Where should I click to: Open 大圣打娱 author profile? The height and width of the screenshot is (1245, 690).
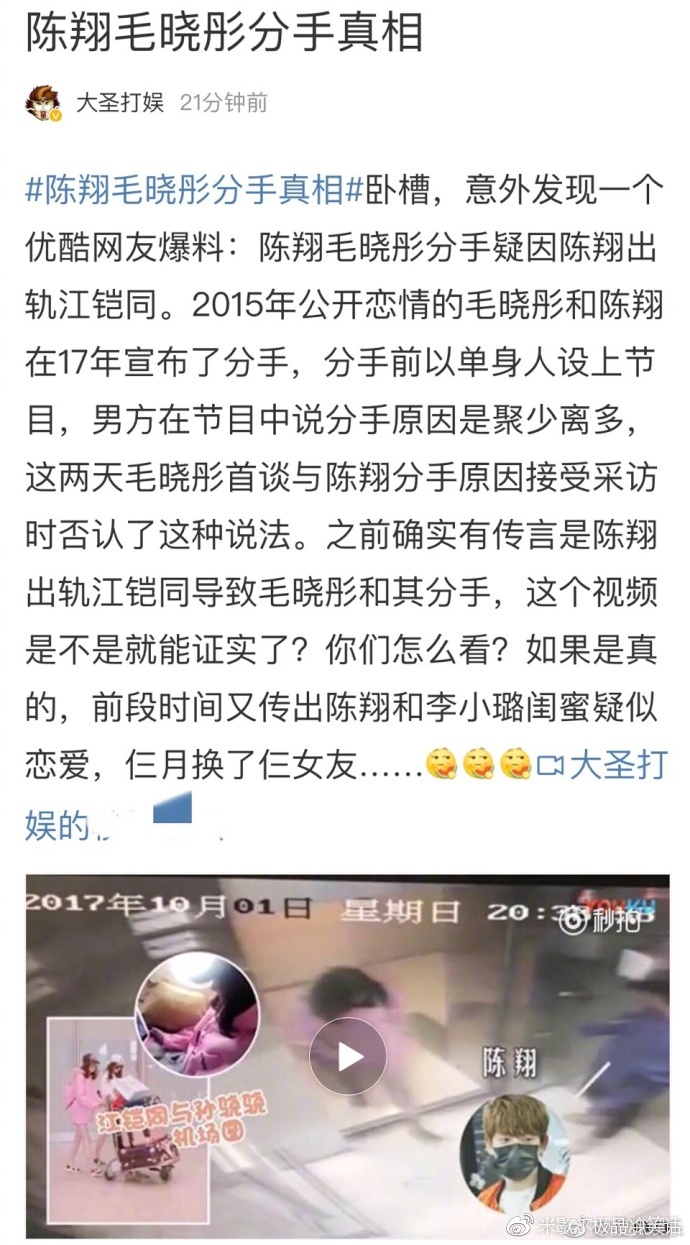point(120,102)
